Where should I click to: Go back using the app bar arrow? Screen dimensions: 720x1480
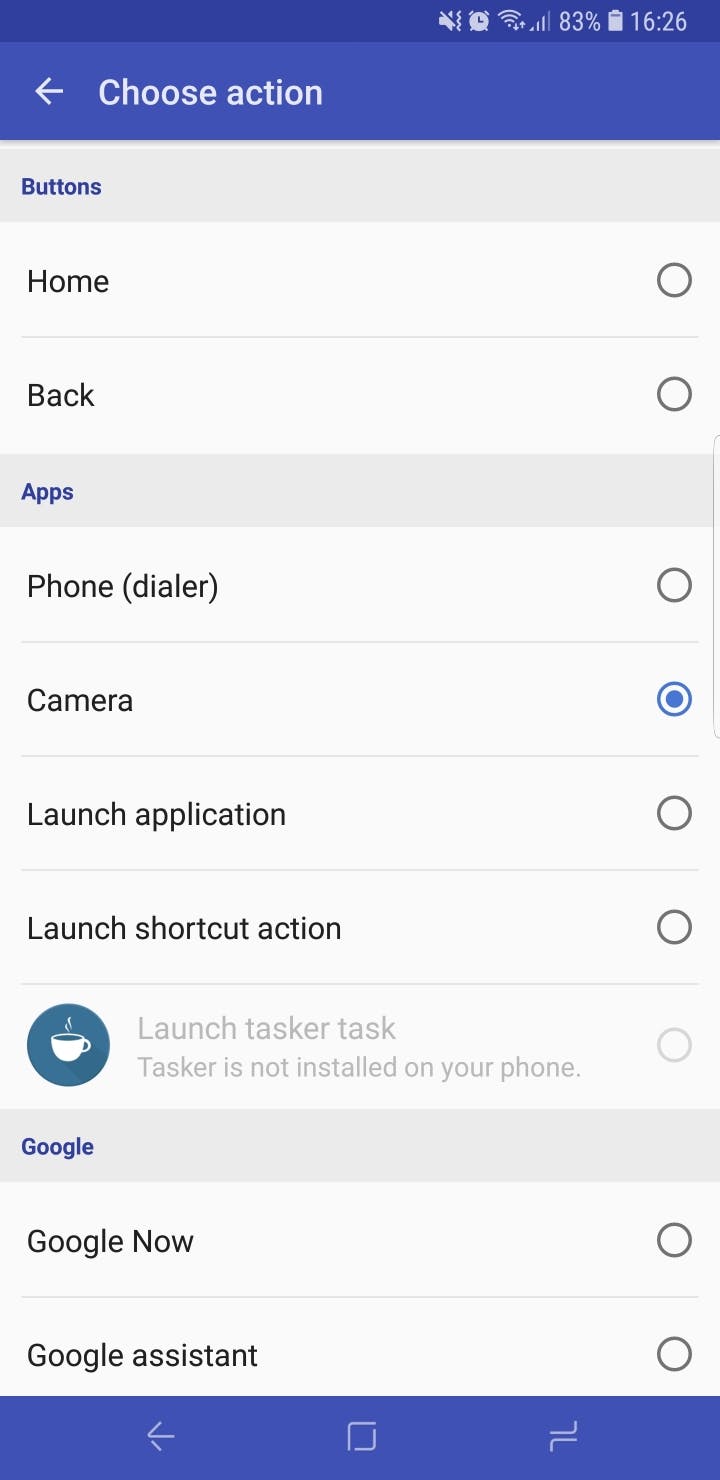coord(49,92)
